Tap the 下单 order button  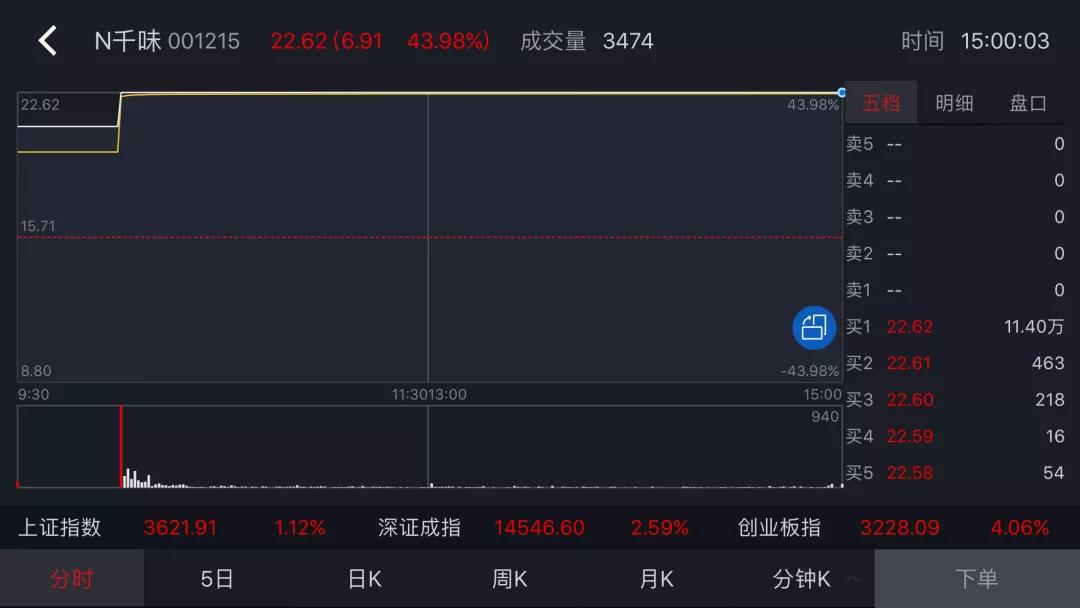point(976,579)
